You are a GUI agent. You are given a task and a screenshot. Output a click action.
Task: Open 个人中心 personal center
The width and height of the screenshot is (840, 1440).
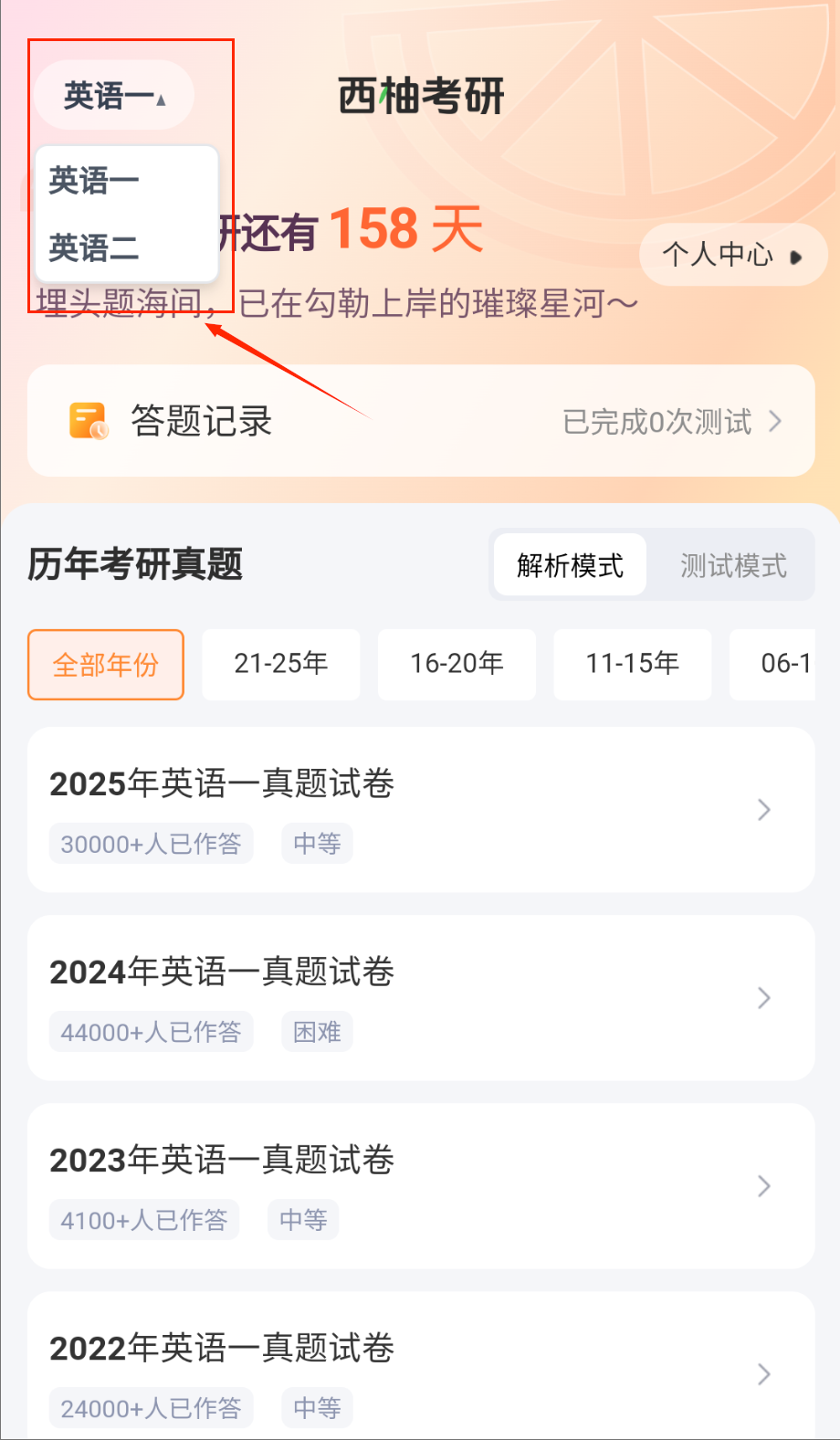pos(732,255)
